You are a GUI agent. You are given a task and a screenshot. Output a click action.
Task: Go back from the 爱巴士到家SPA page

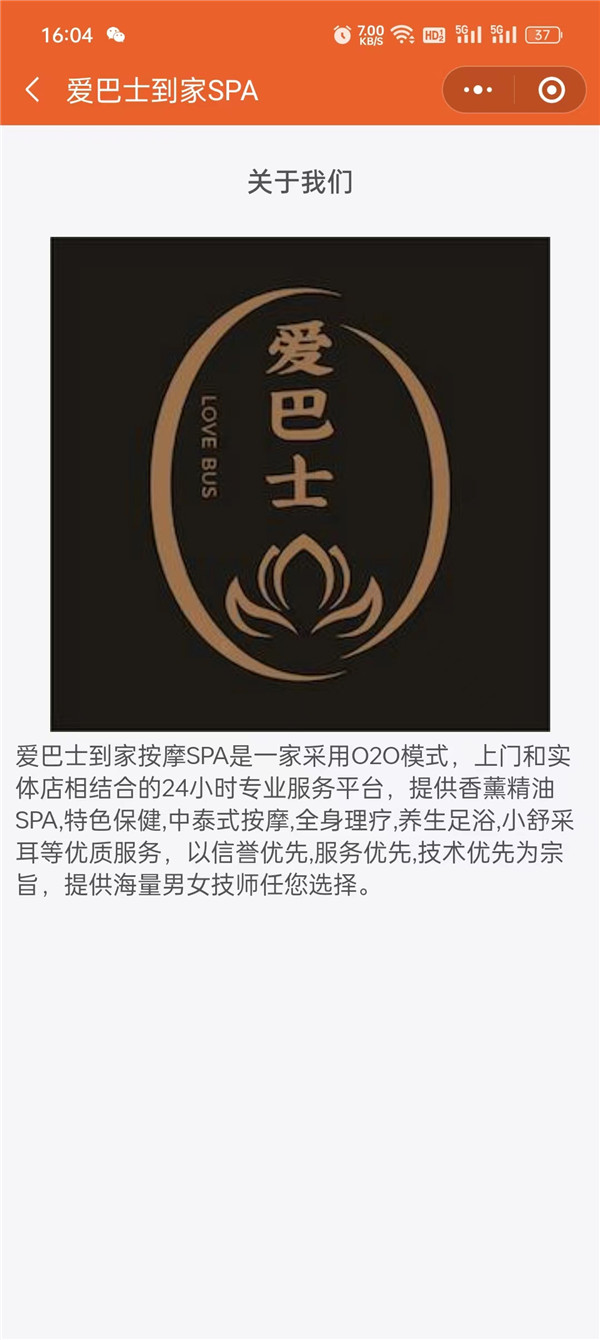tap(33, 91)
